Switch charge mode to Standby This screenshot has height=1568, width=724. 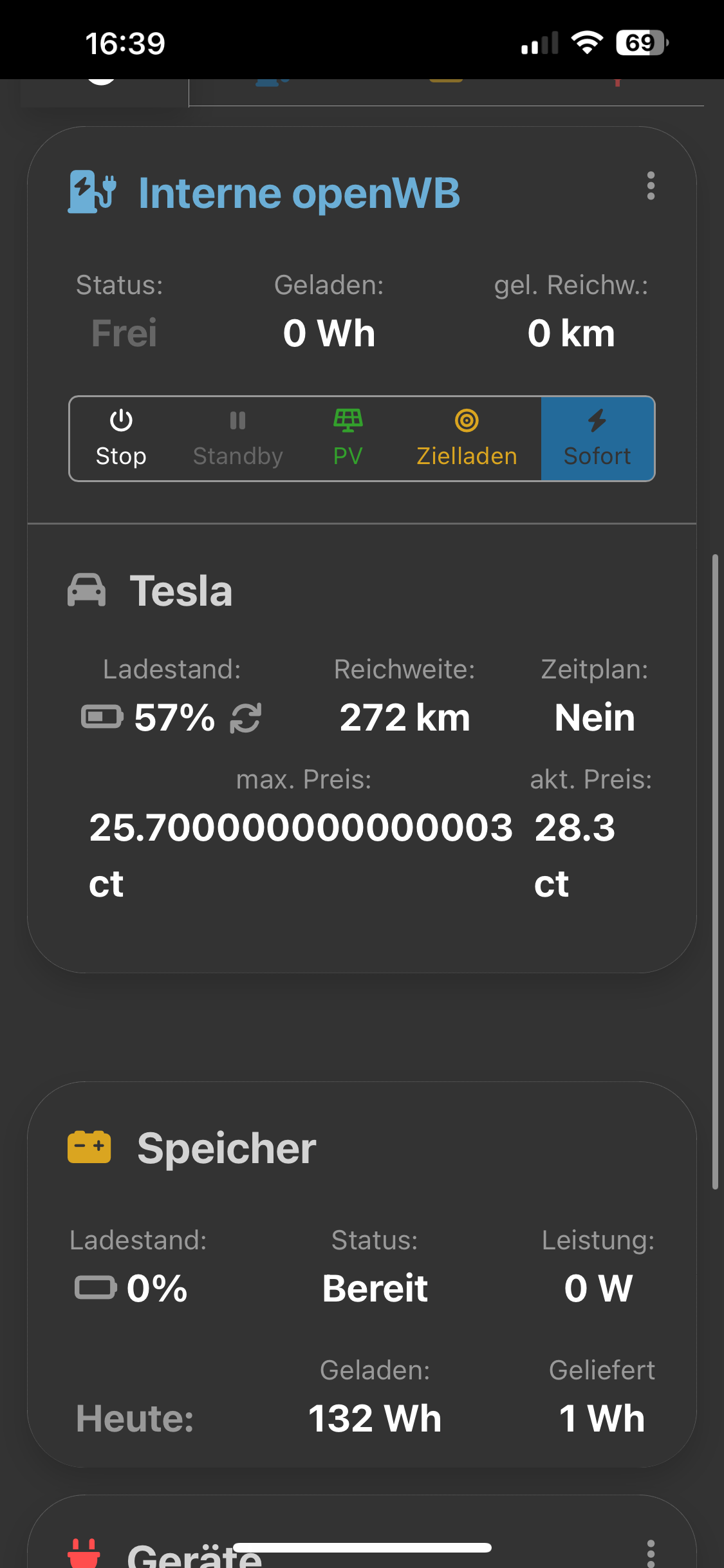point(237,438)
